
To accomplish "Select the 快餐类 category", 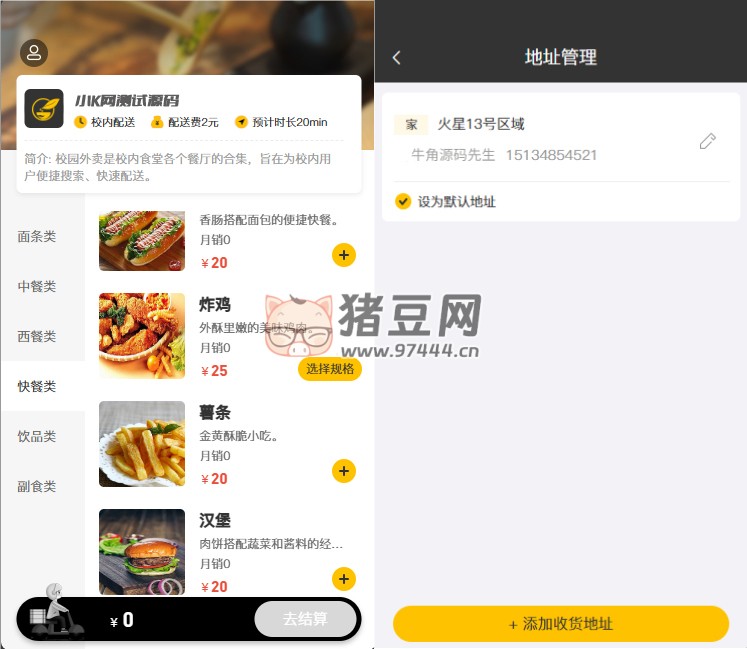I will (37, 386).
